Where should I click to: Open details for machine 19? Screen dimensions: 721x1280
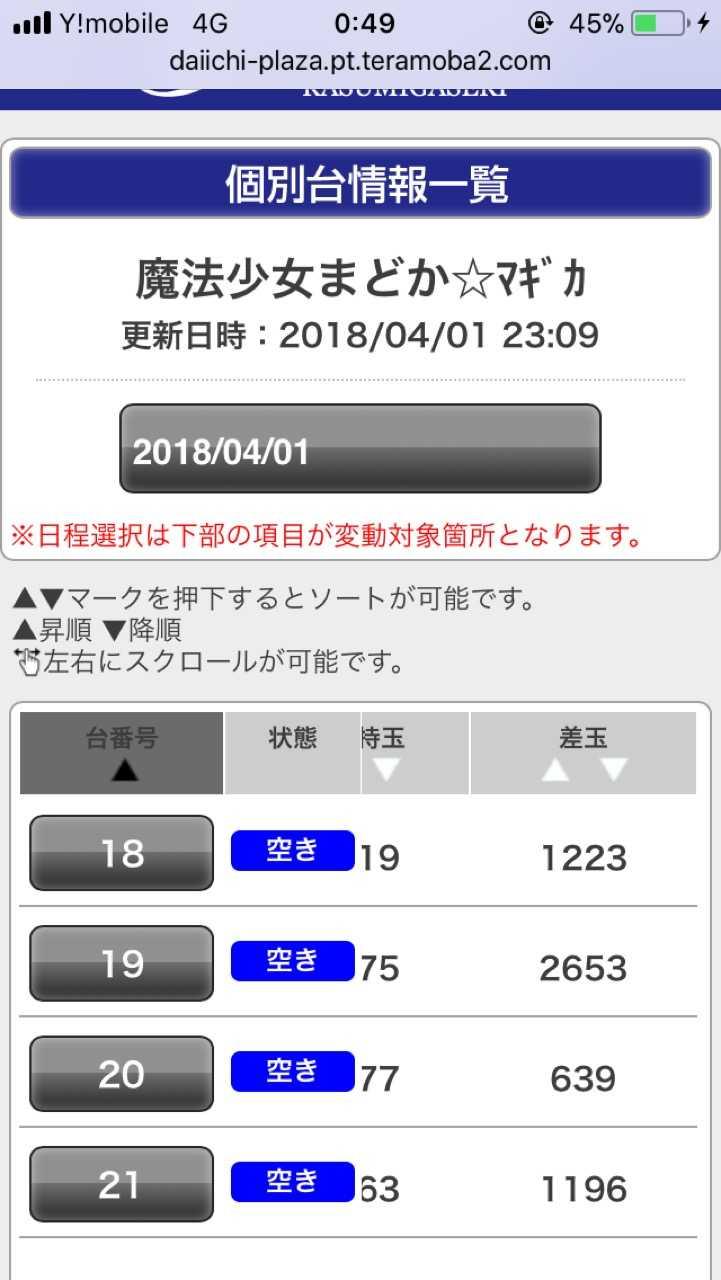pyautogui.click(x=121, y=963)
